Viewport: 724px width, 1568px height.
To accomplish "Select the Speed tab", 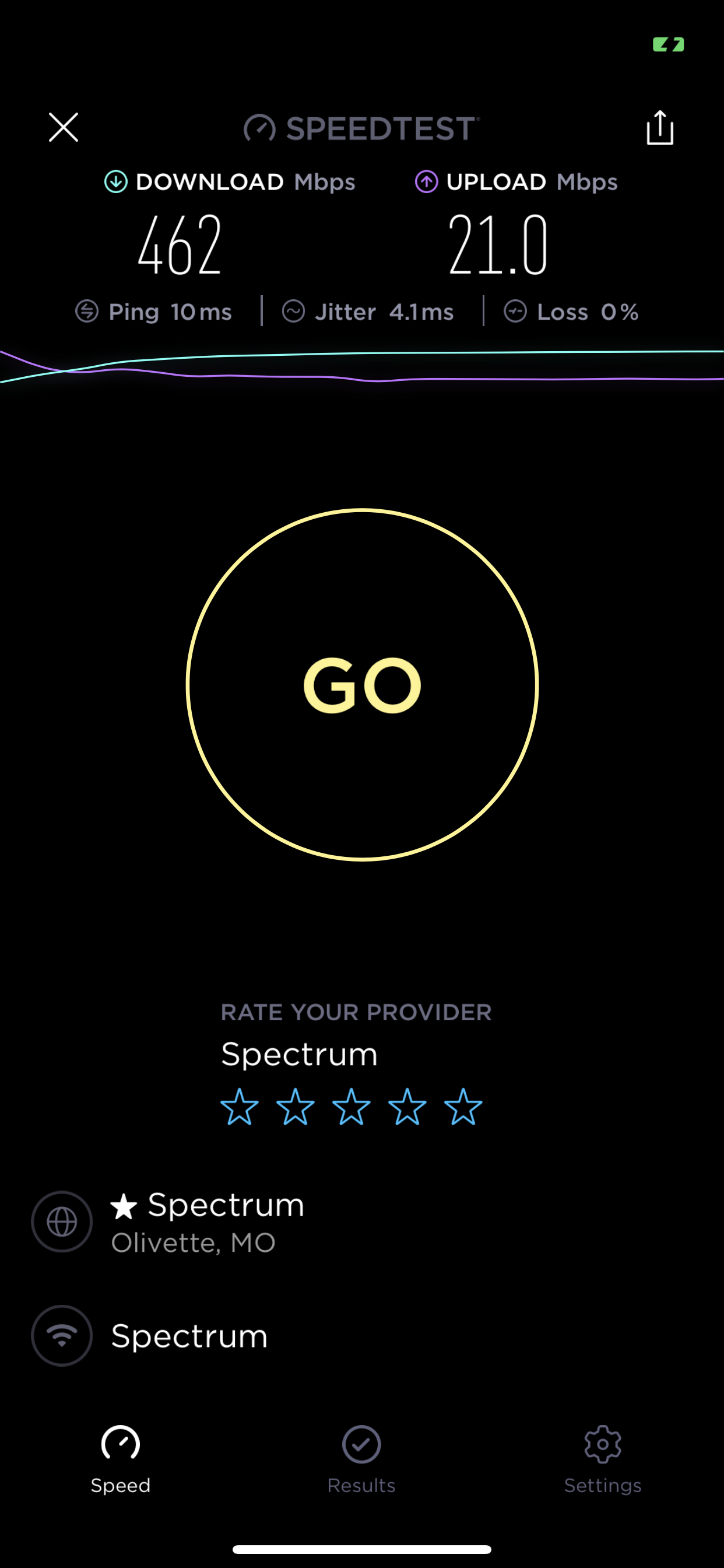I will tap(121, 1459).
